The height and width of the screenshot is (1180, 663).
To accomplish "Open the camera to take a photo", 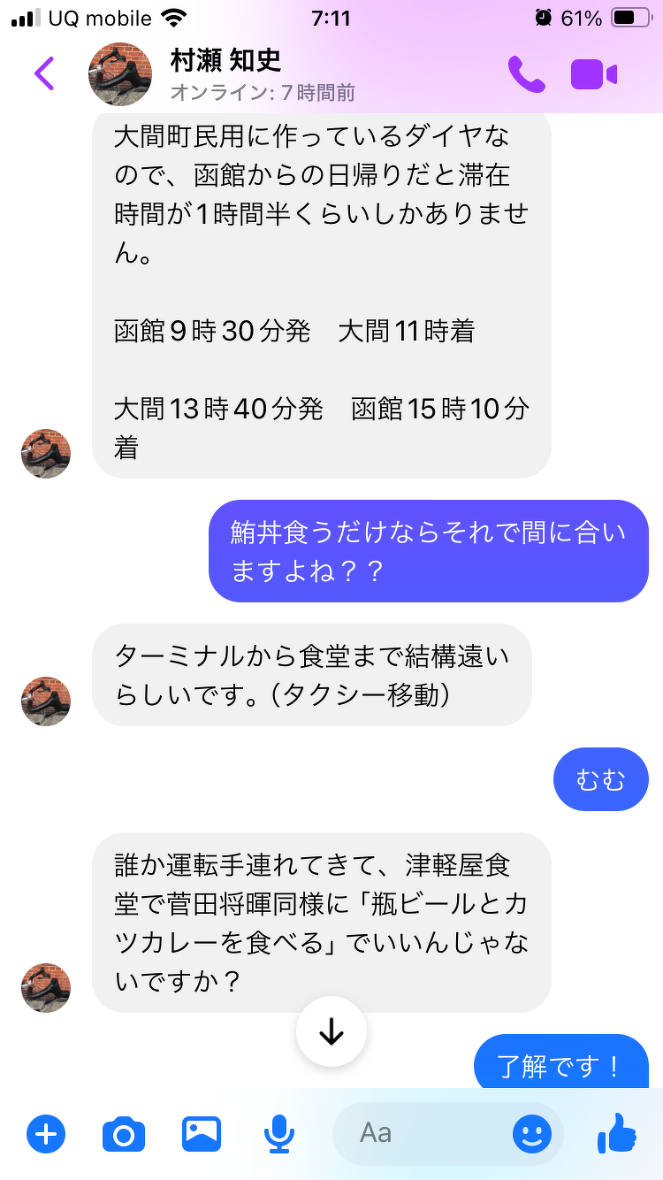I will (x=124, y=1134).
